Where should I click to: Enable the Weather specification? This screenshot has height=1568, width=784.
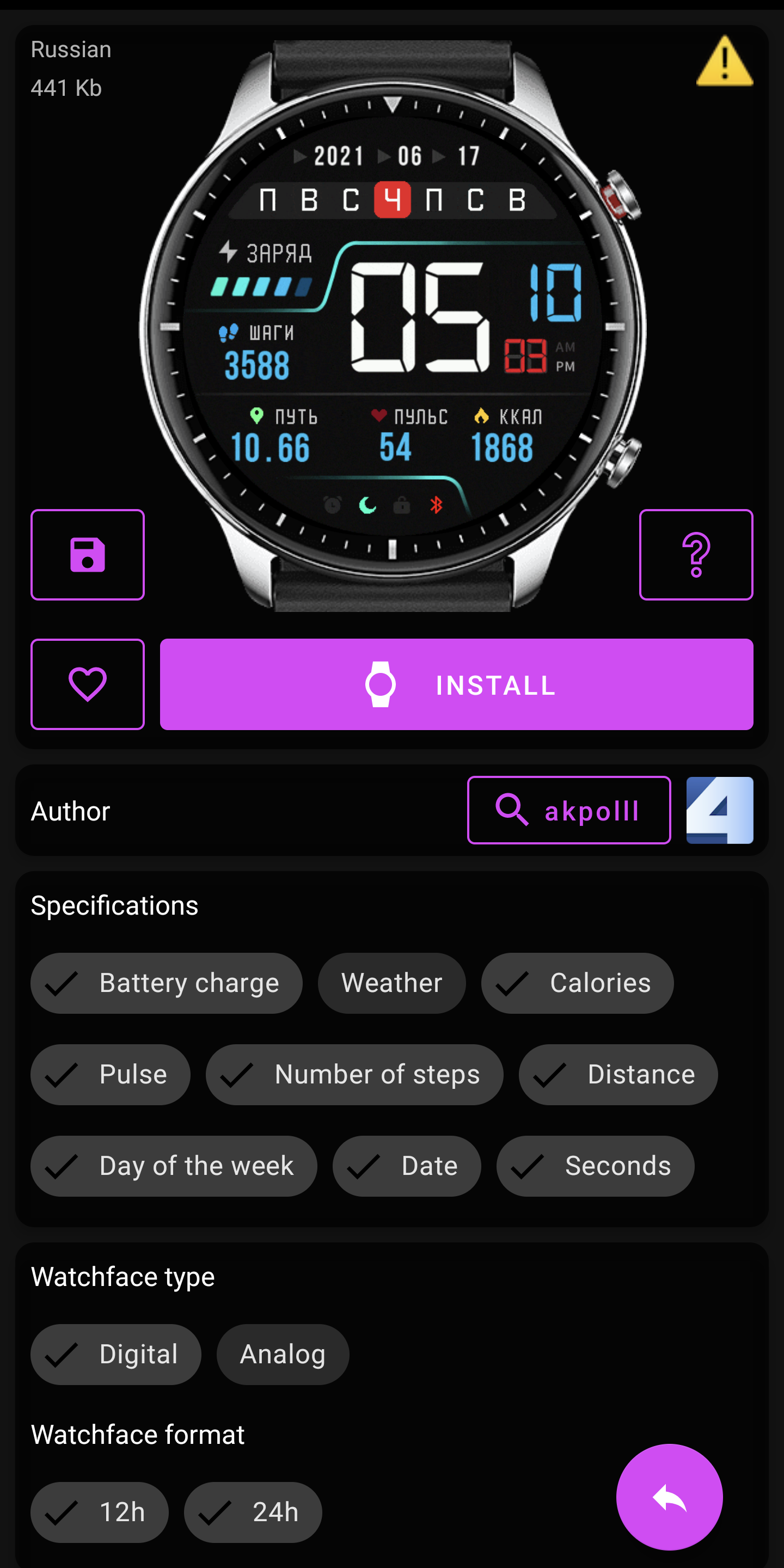click(x=391, y=982)
